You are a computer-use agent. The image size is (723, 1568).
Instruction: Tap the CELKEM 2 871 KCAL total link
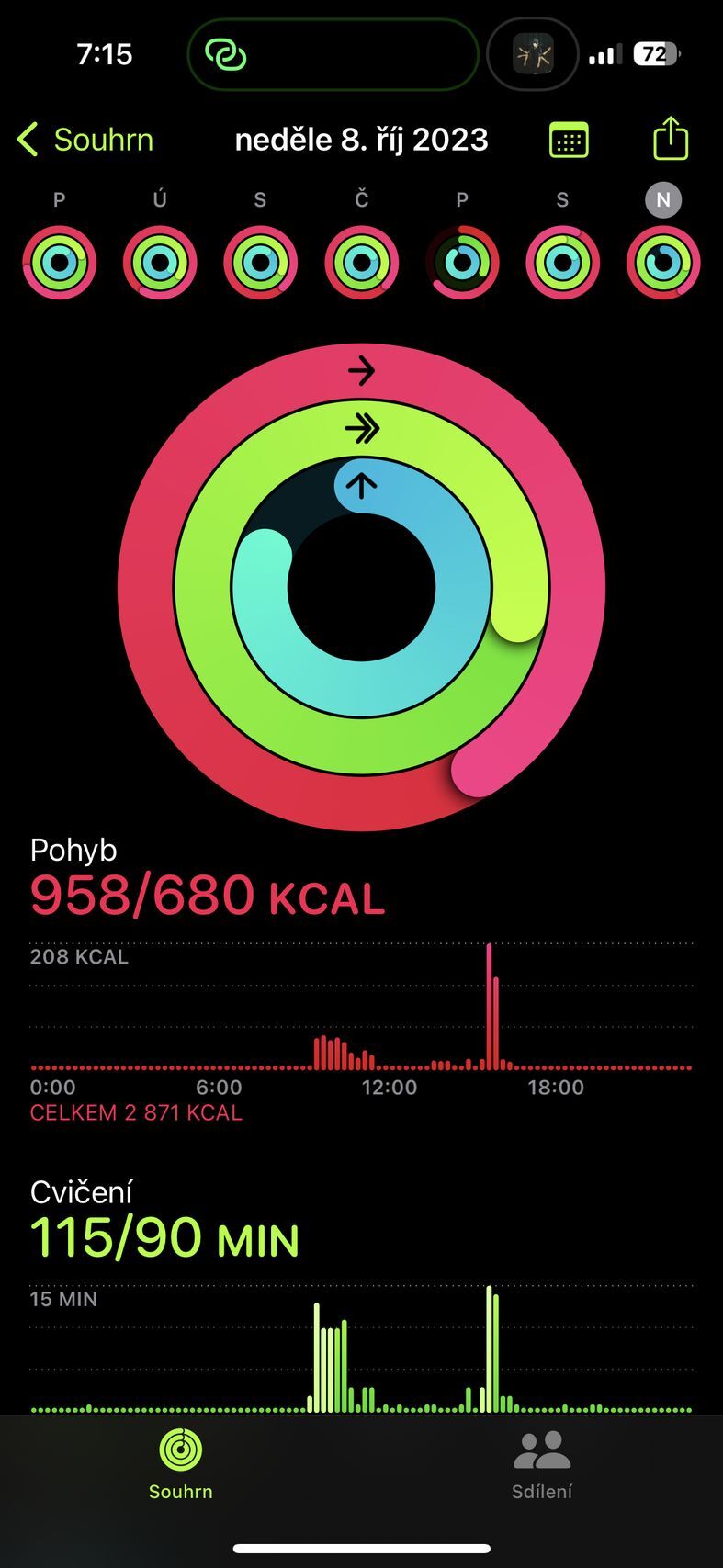136,1112
